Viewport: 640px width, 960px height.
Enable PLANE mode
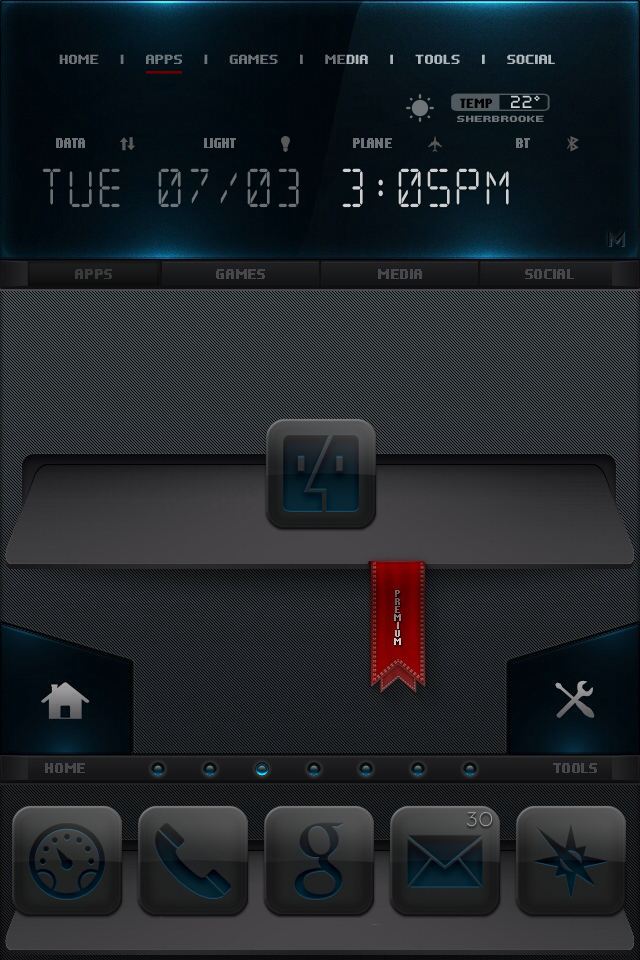(435, 144)
